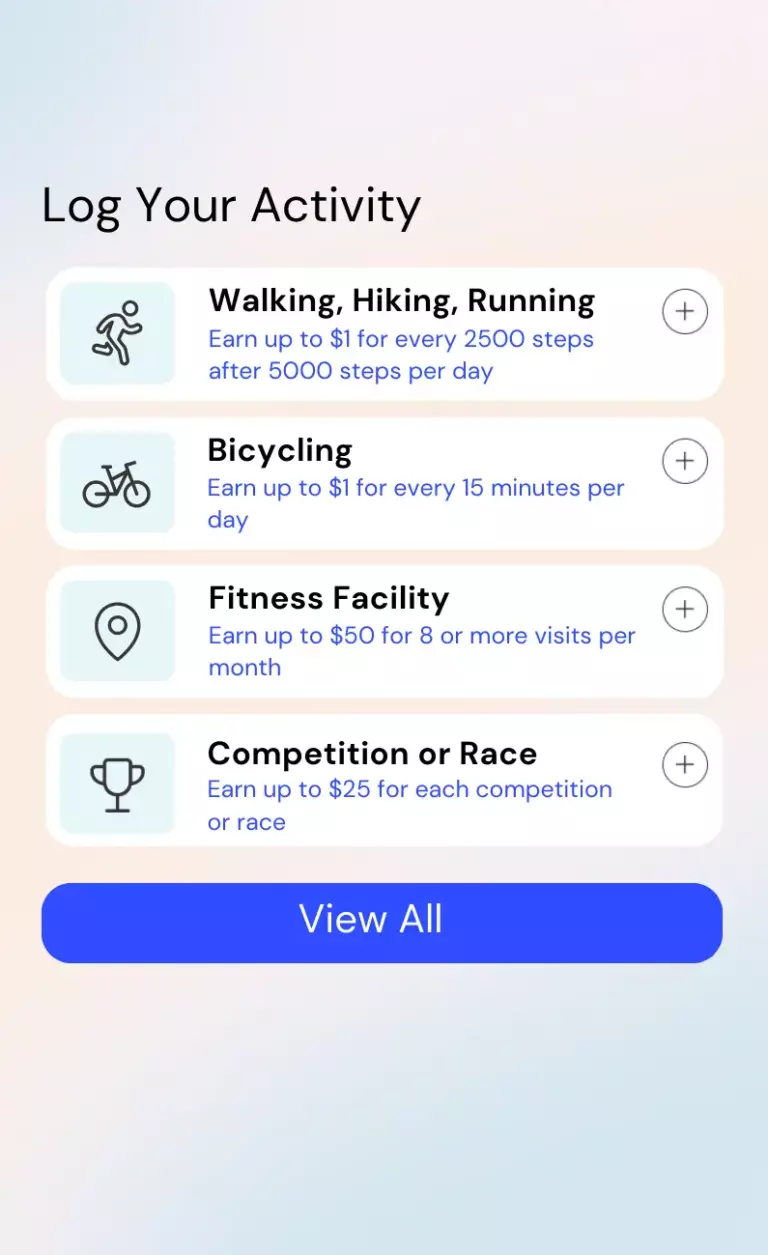
Task: Select the Bicycling heading
Action: coord(279,450)
